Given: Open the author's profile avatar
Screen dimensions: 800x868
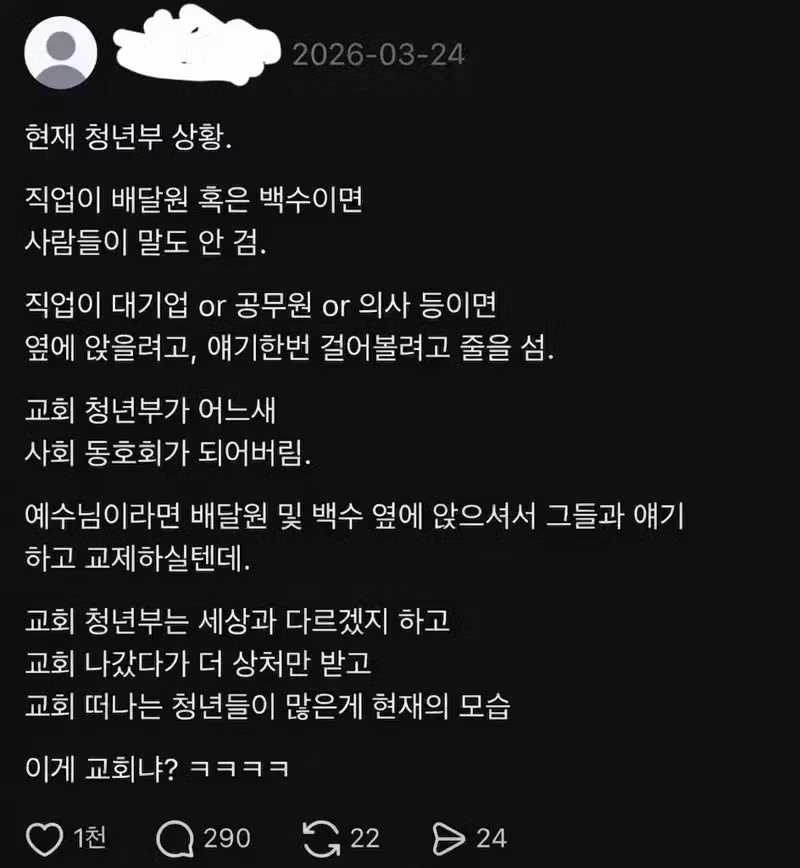Looking at the screenshot, I should click(60, 53).
